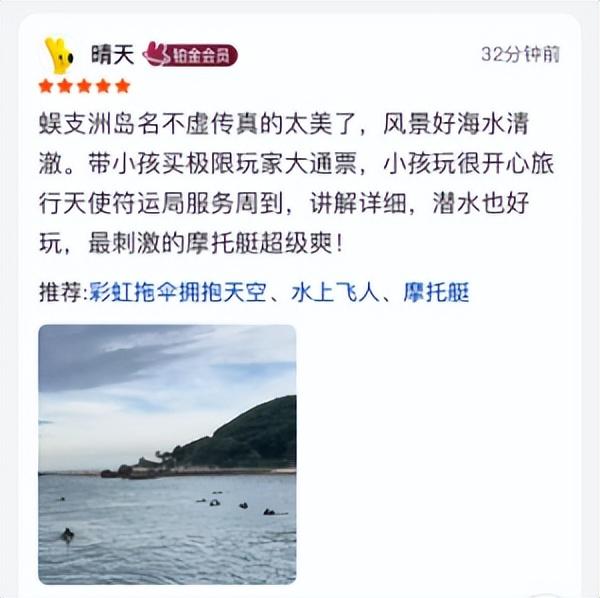The height and width of the screenshot is (598, 600).
Task: Tap the 铂金会员 membership badge
Action: click(x=191, y=55)
